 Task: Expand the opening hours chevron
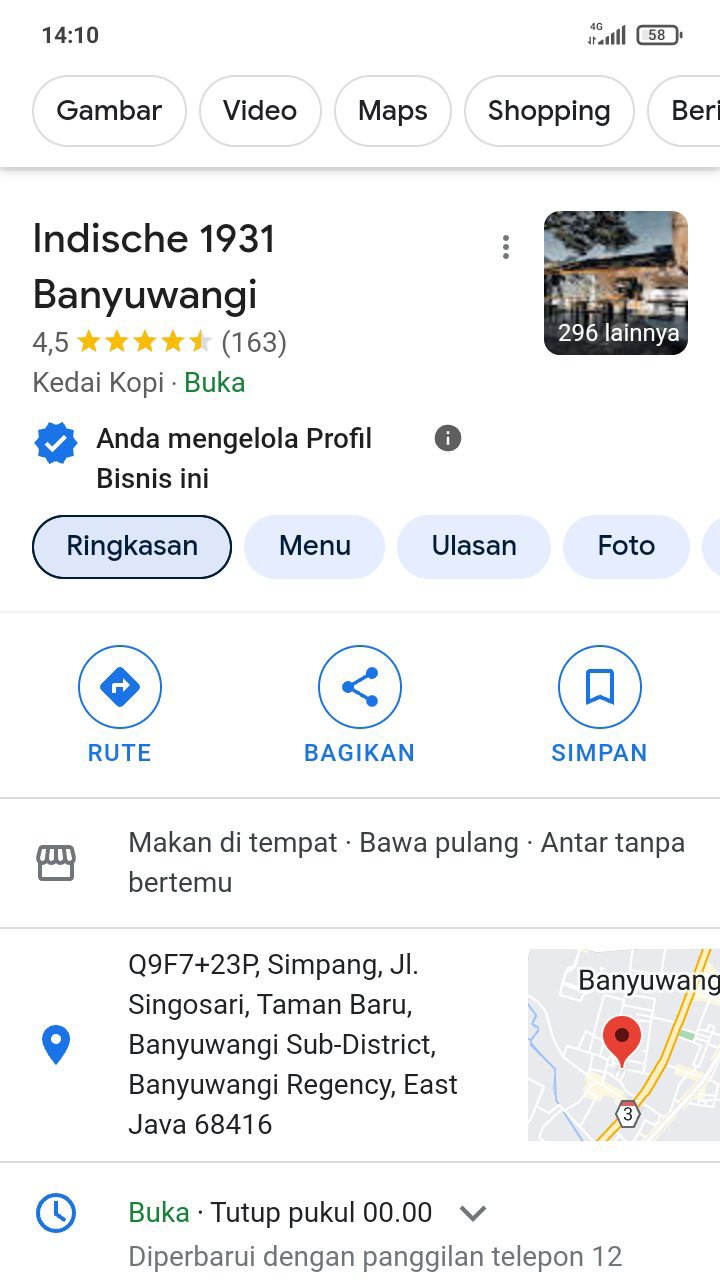tap(473, 1214)
